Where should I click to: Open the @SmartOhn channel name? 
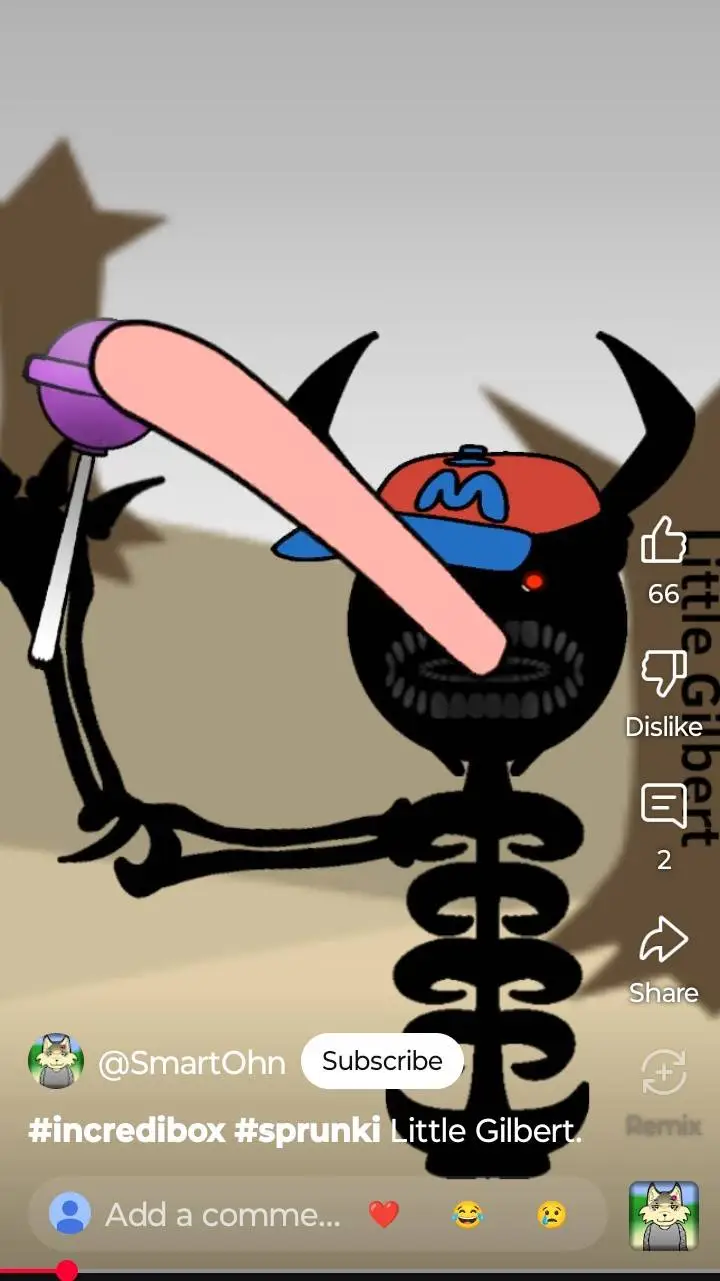coord(192,1062)
